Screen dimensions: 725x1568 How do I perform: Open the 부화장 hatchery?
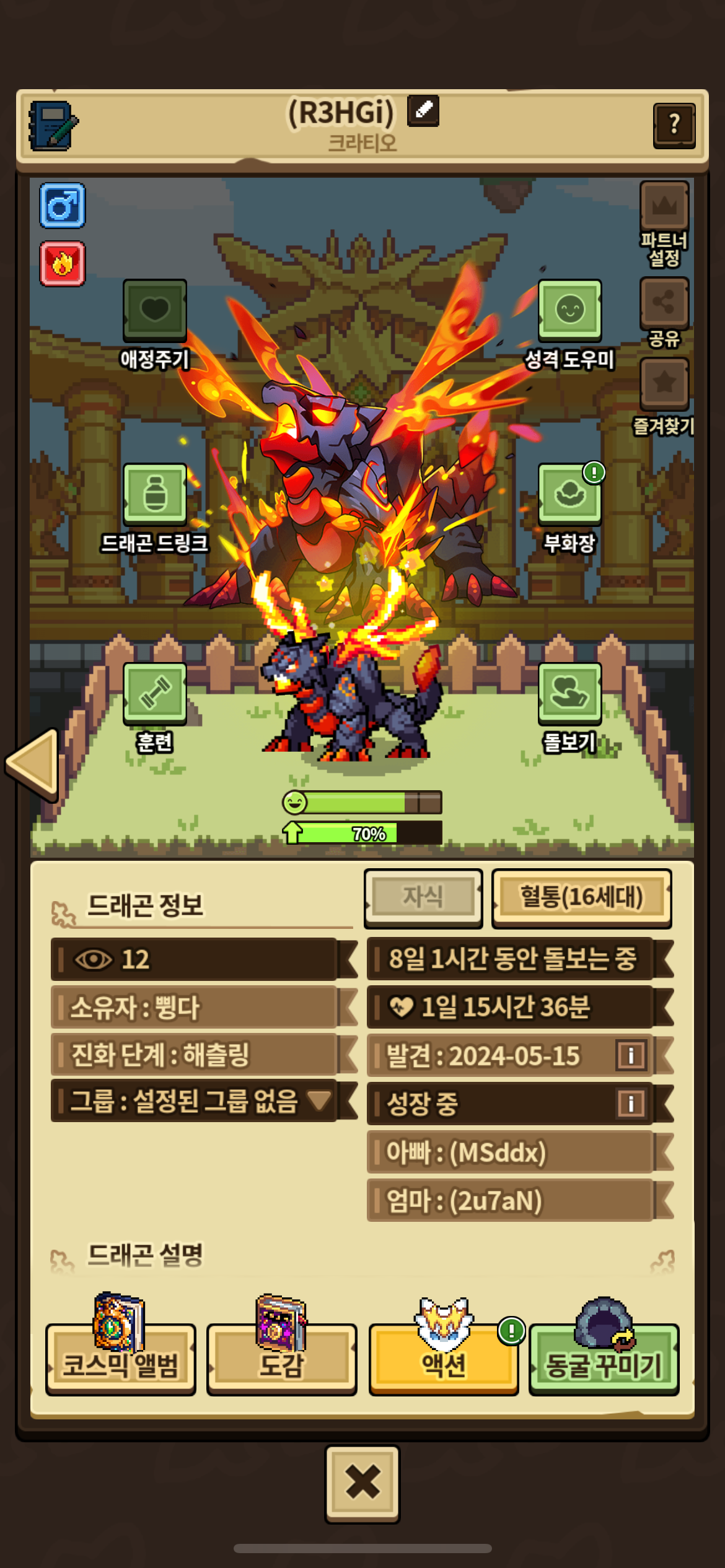569,494
